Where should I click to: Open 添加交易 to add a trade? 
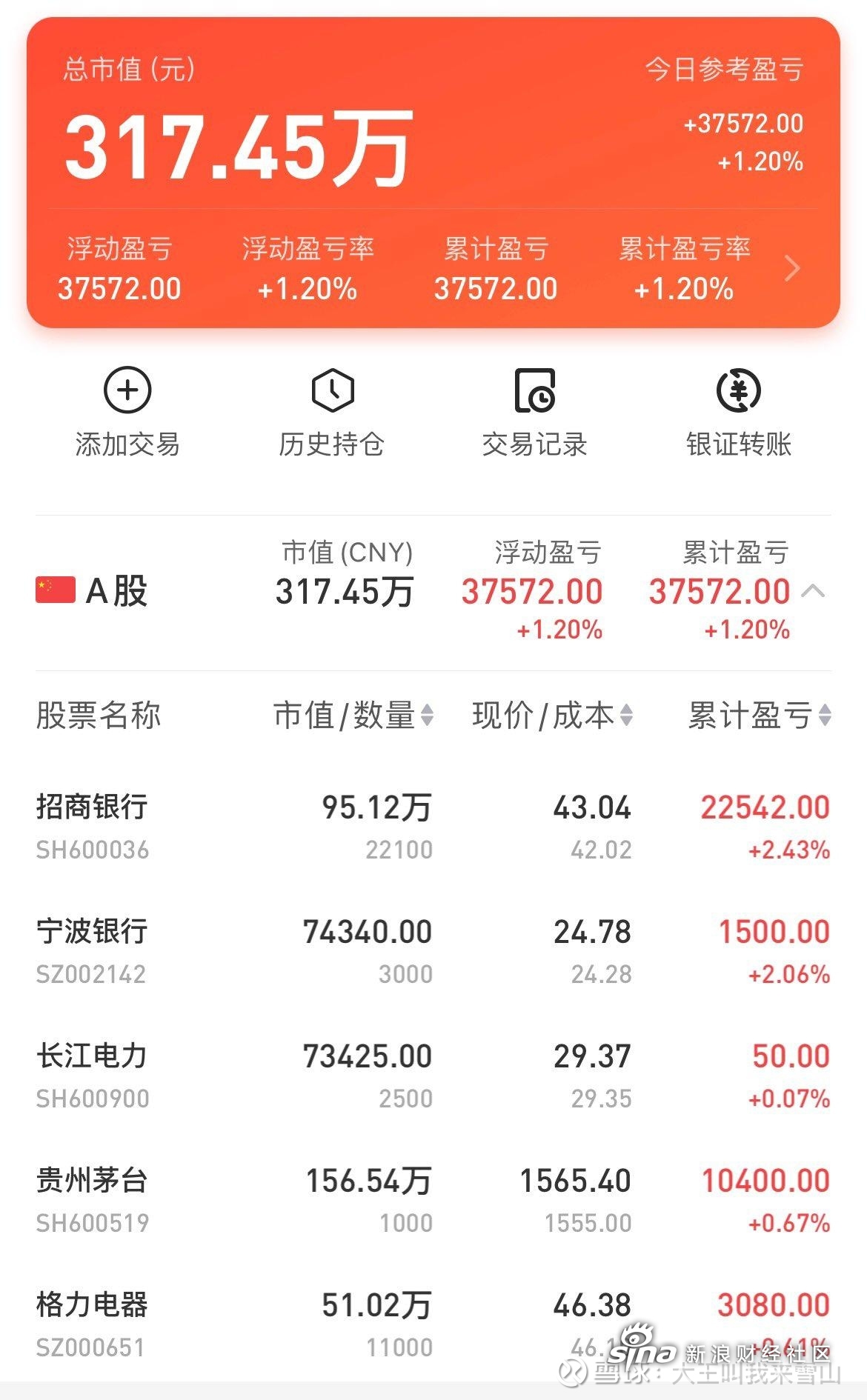point(127,413)
